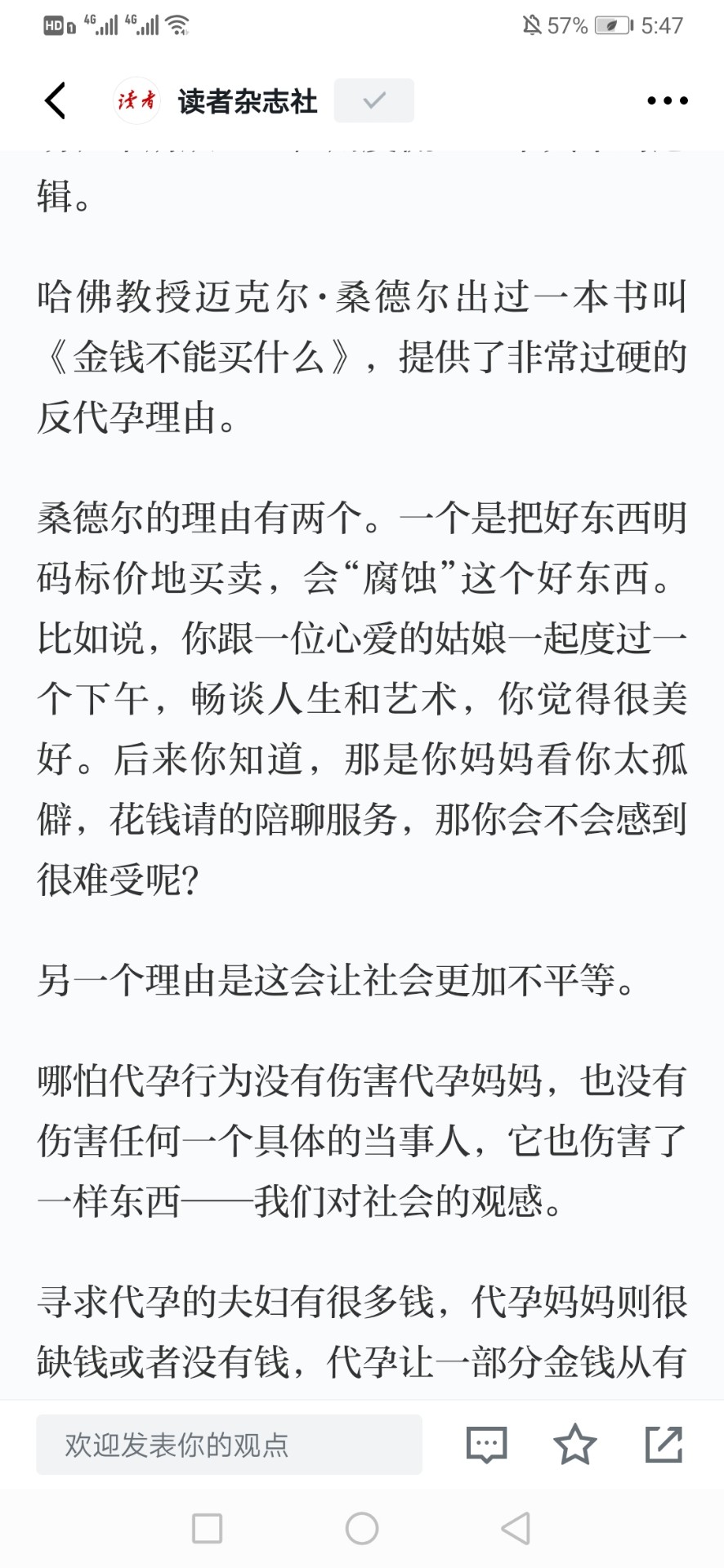Go to the system home screen
Image resolution: width=724 pixels, height=1568 pixels.
tap(362, 1528)
